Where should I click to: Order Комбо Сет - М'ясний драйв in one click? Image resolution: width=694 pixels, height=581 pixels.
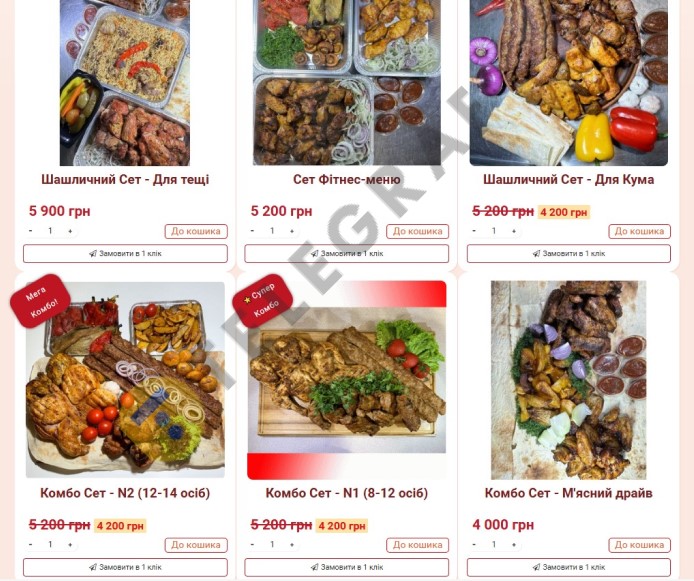569,567
